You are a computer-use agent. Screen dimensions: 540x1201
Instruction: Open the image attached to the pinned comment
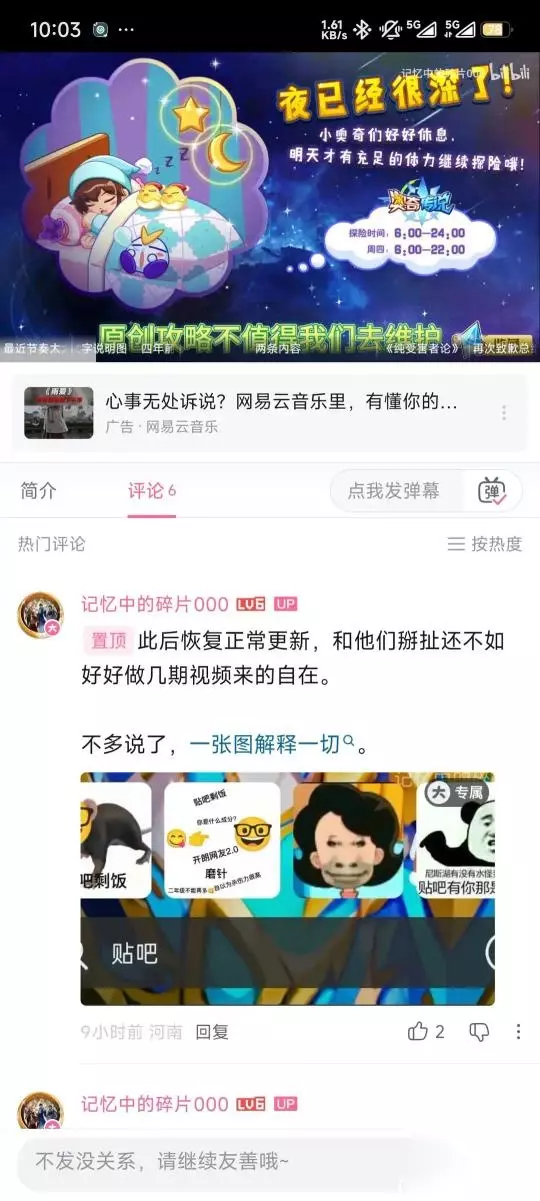pyautogui.click(x=288, y=889)
